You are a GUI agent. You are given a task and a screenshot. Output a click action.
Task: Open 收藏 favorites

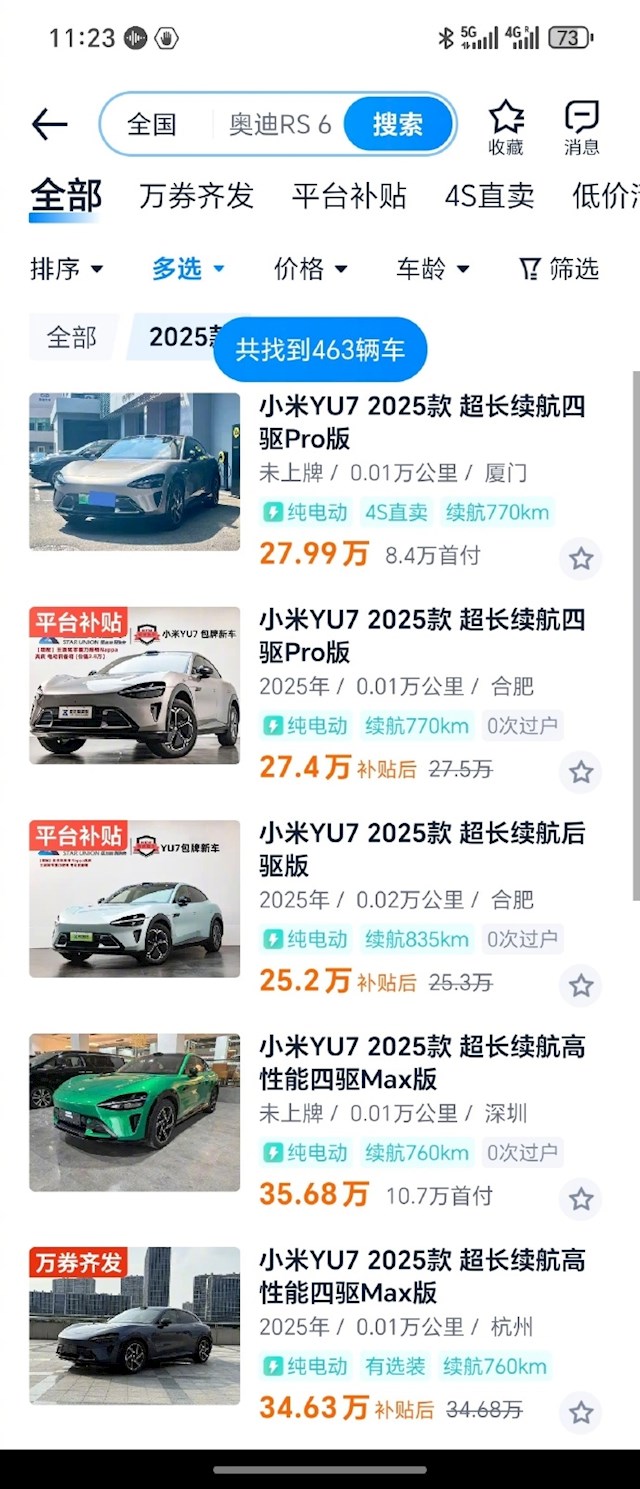506,128
